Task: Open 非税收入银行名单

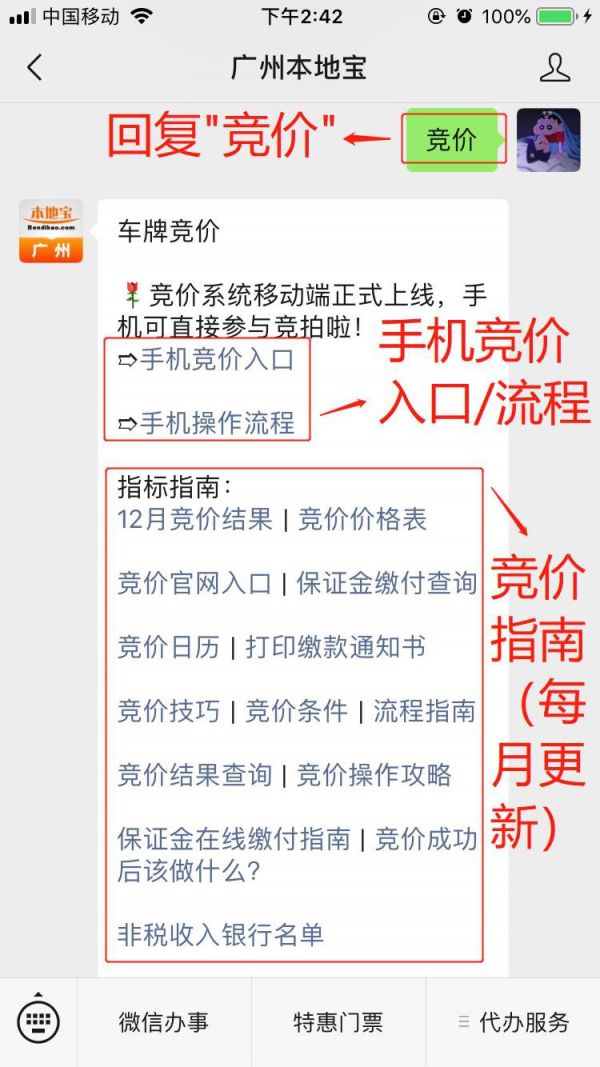Action: click(x=220, y=934)
